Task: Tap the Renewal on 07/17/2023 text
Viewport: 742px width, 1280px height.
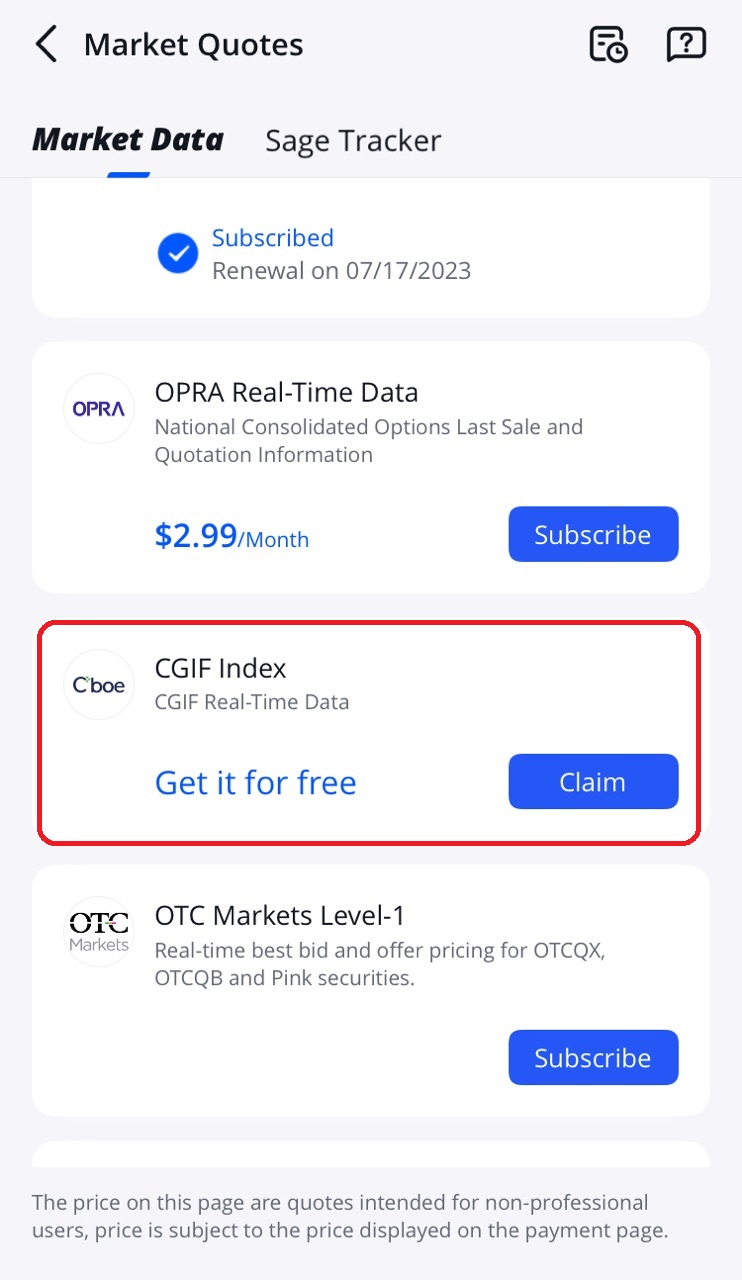Action: click(x=341, y=271)
